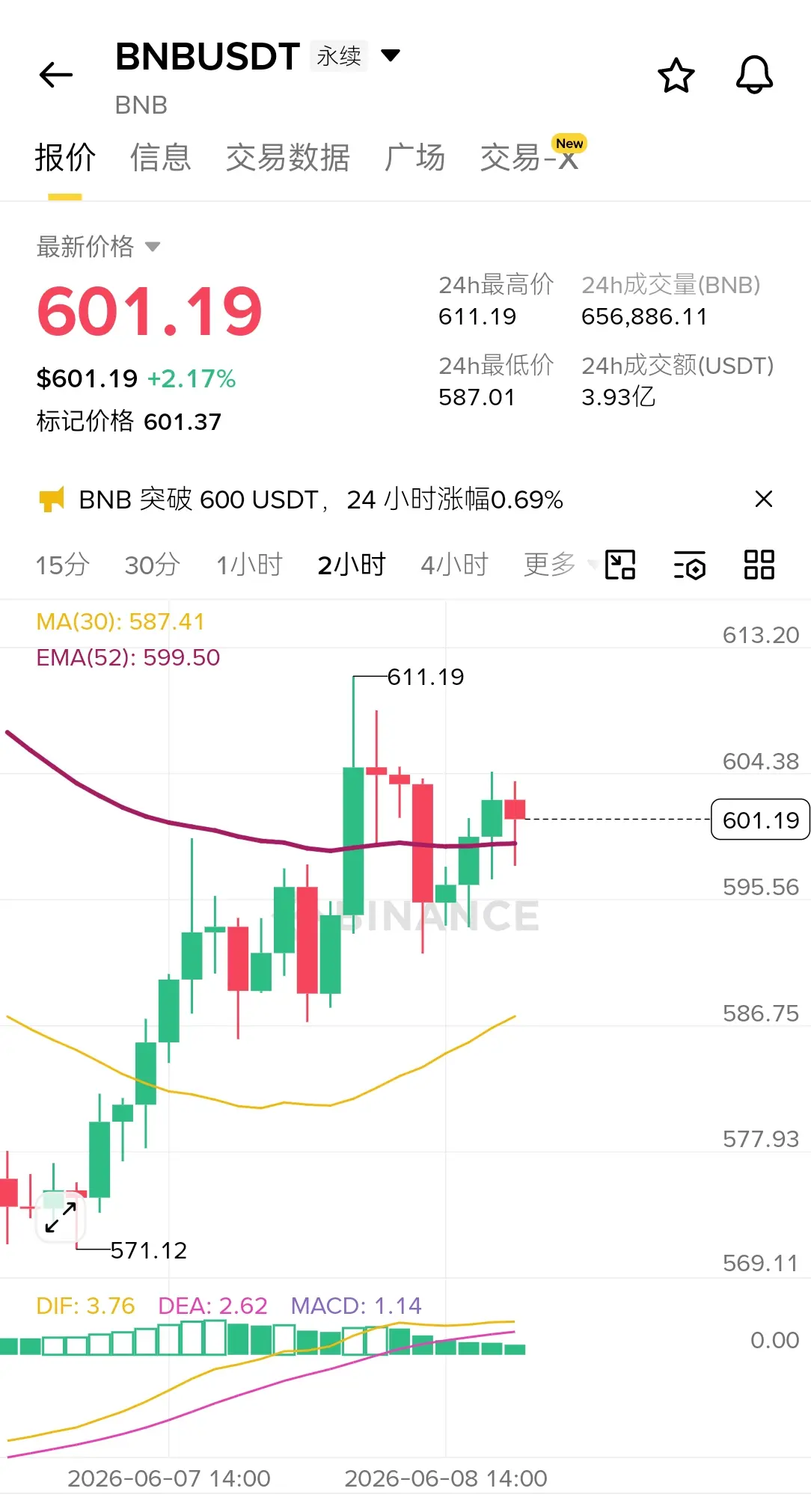This screenshot has height=1512, width=811.
Task: Open the 广场 tab
Action: tap(414, 158)
